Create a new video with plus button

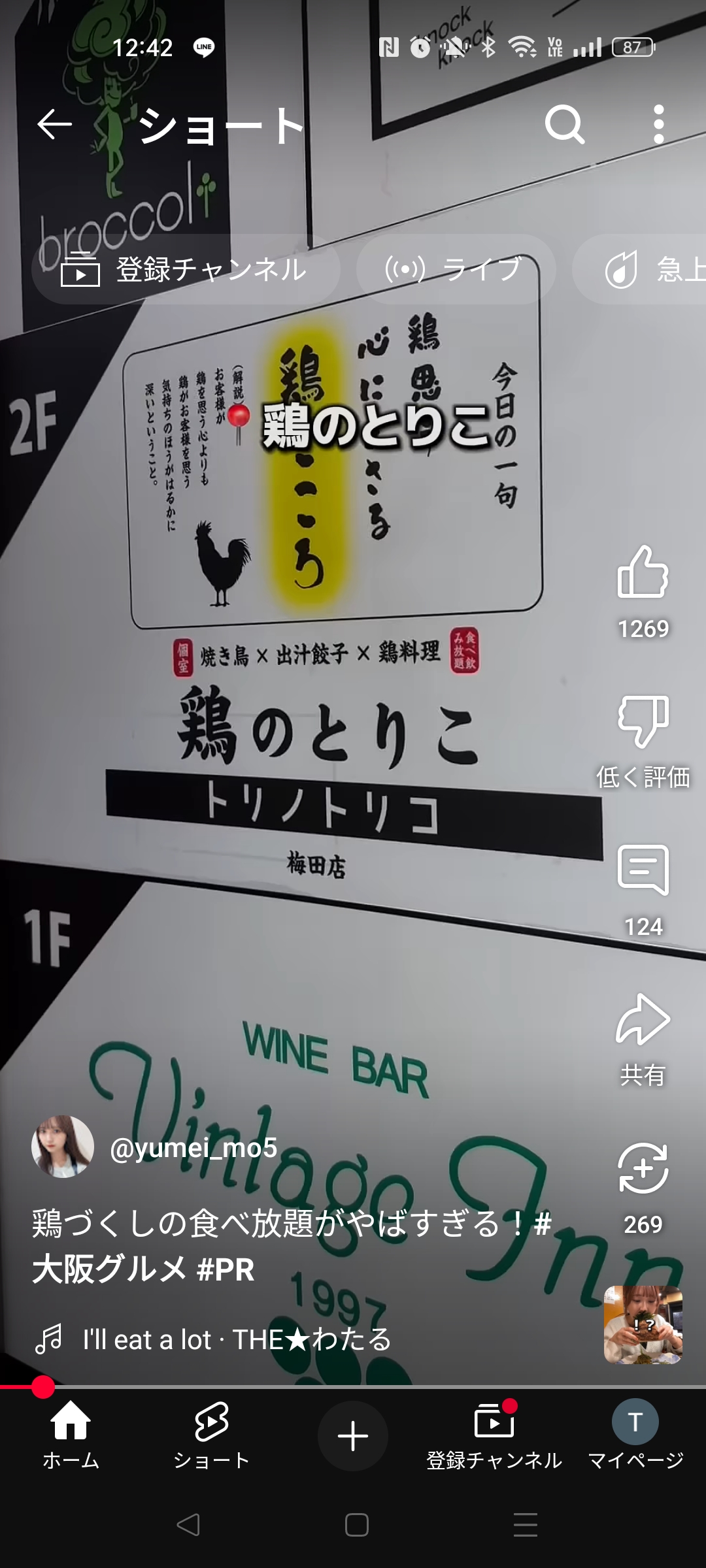coord(353,1435)
